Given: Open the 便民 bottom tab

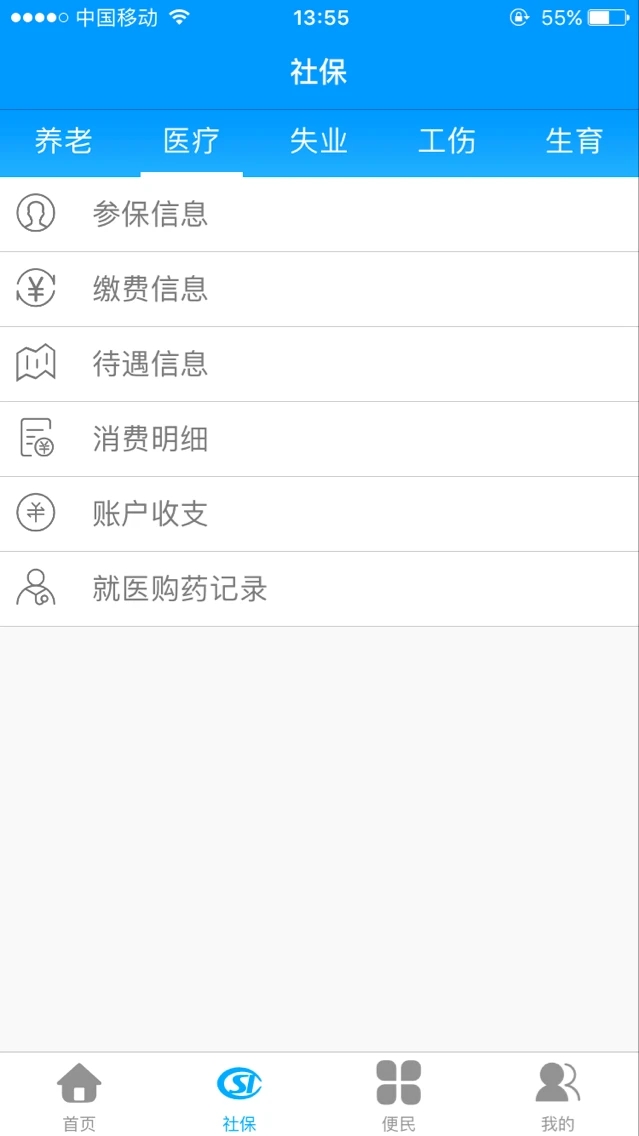Looking at the screenshot, I should tap(398, 1096).
